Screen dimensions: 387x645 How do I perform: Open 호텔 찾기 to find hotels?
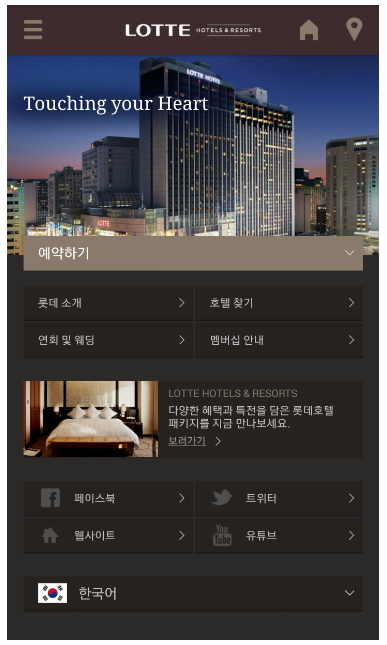coord(279,303)
